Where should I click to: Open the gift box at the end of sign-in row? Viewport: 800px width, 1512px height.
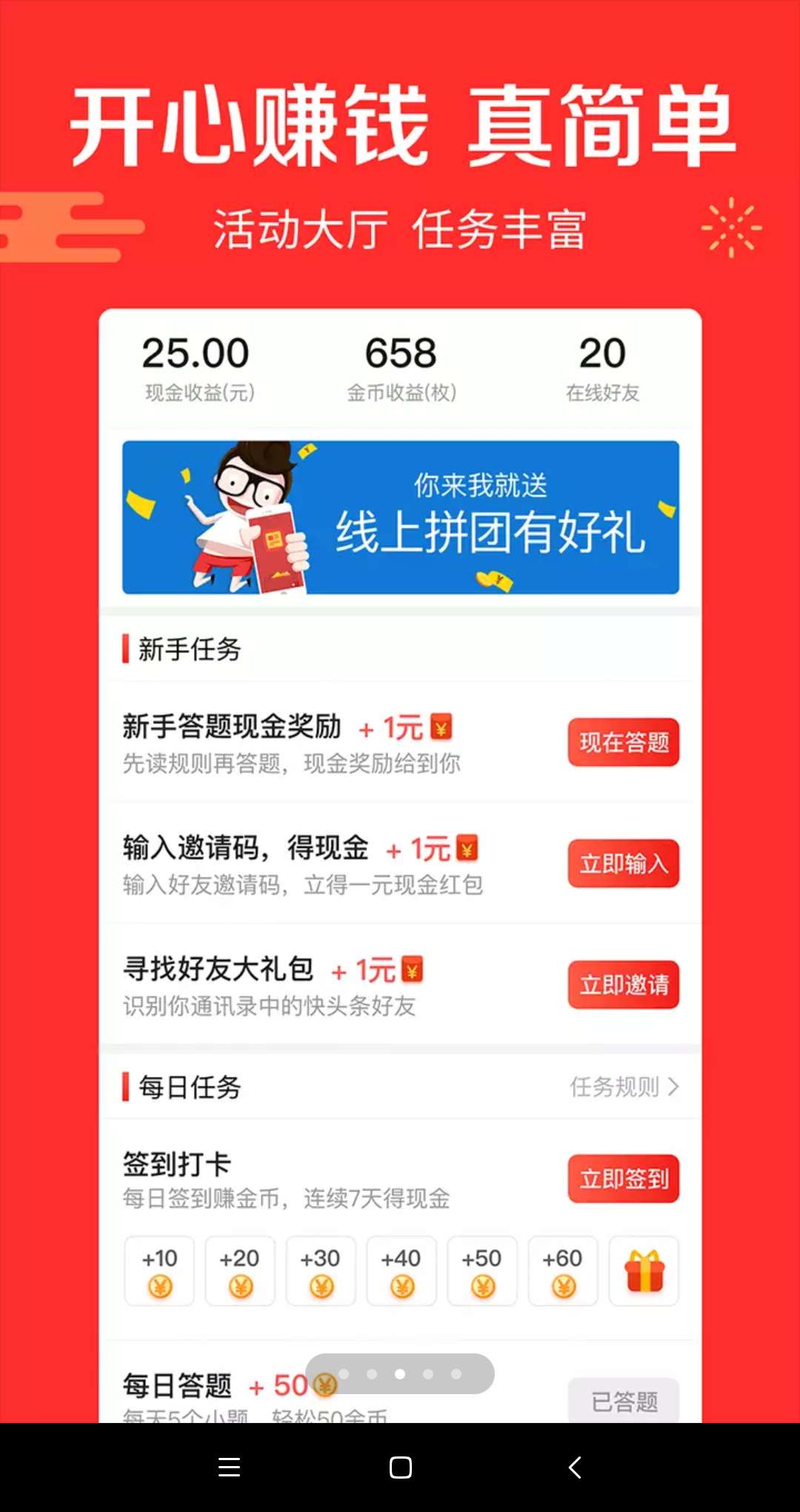point(643,1270)
